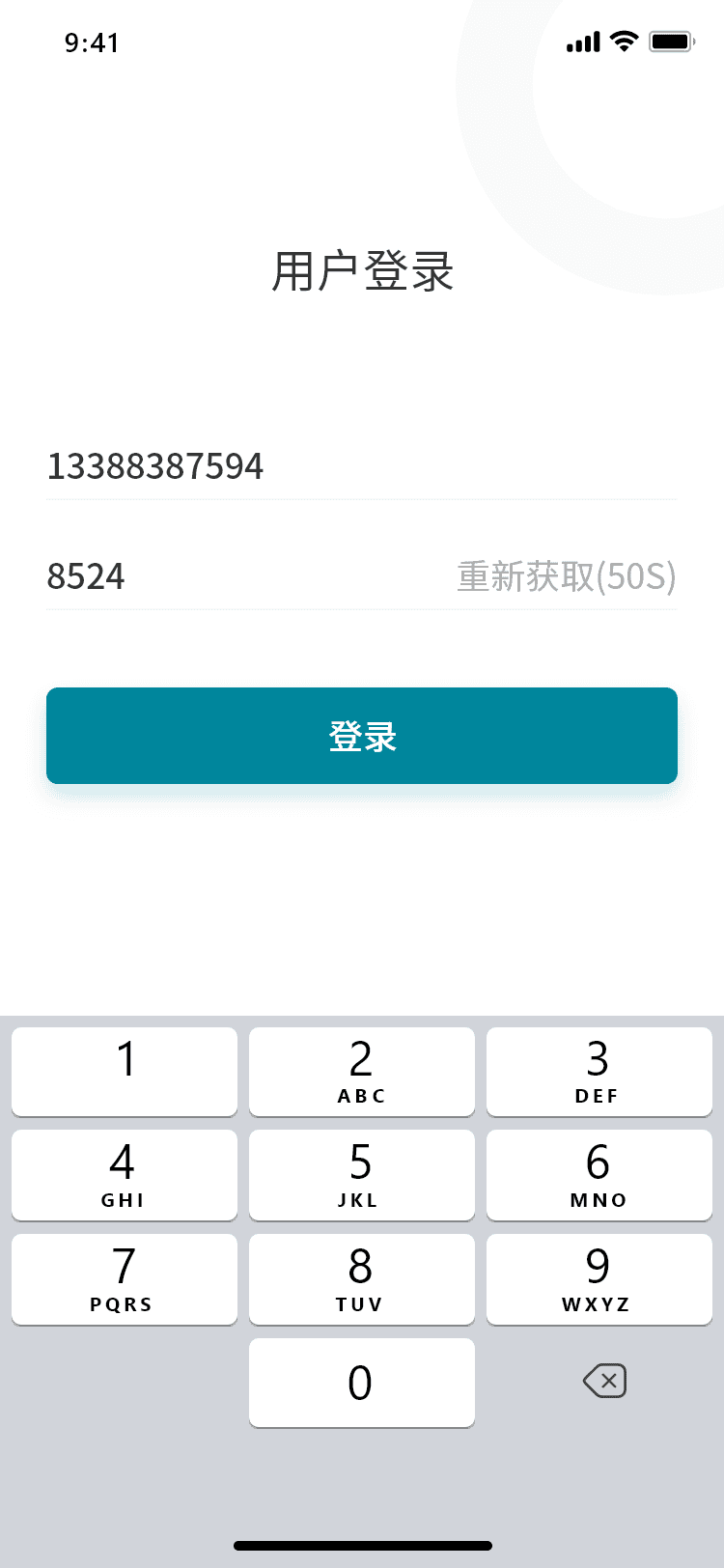This screenshot has width=724, height=1568.
Task: Tap the 登录 login button
Action: [362, 736]
